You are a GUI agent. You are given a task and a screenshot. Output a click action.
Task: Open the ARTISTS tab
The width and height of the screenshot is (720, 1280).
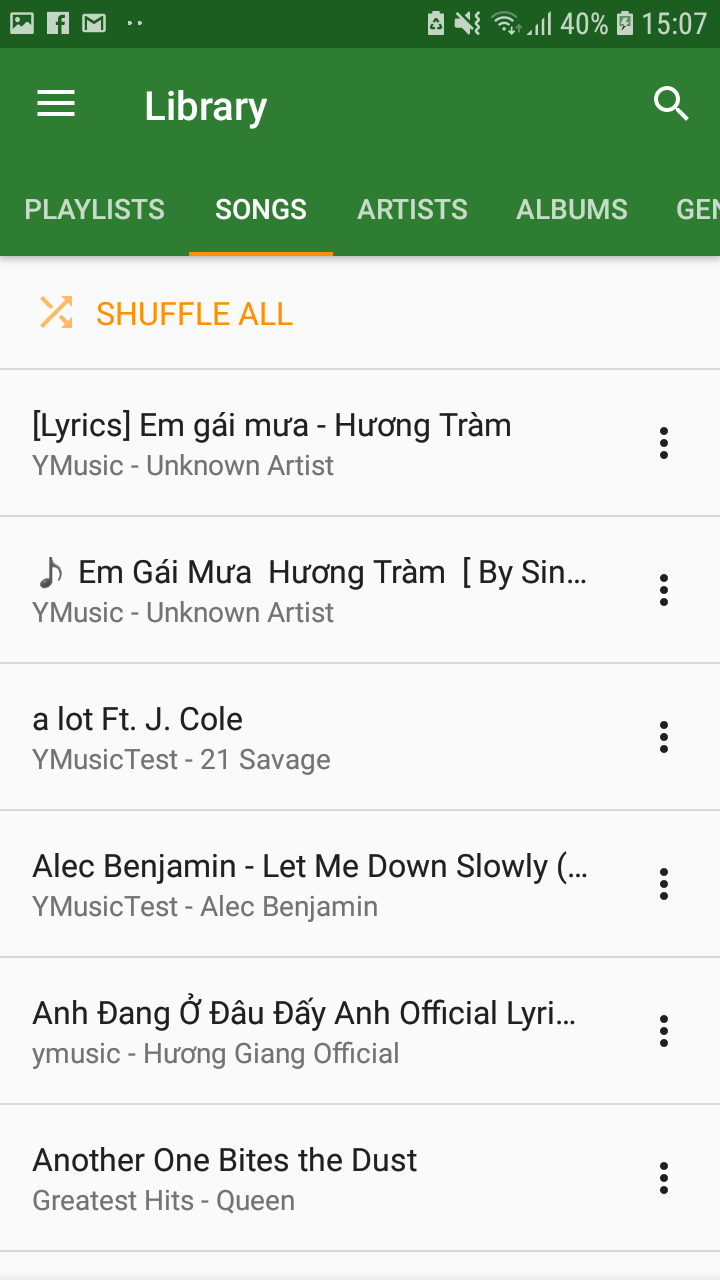pyautogui.click(x=412, y=209)
